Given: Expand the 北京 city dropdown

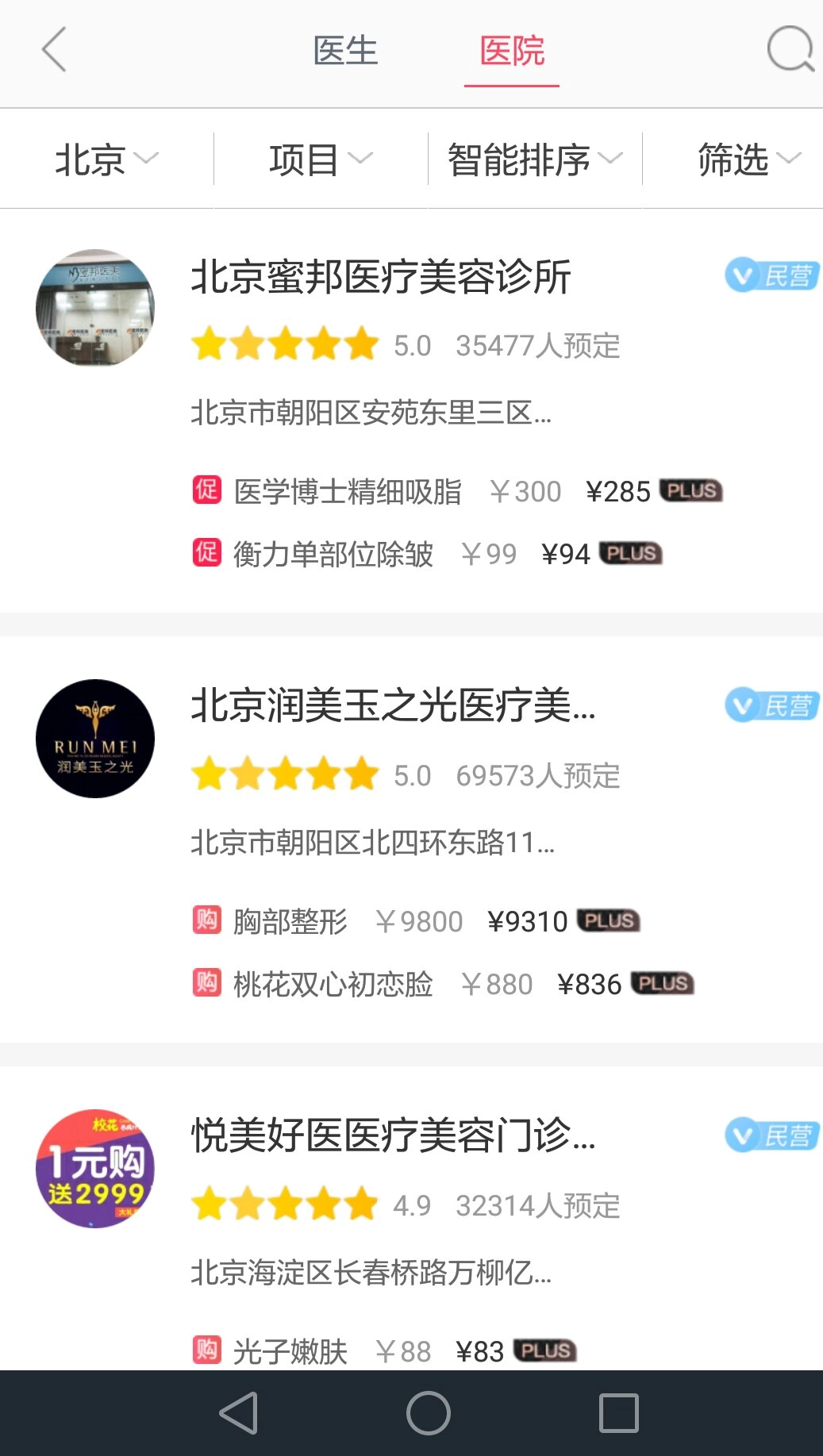Looking at the screenshot, I should [x=106, y=159].
